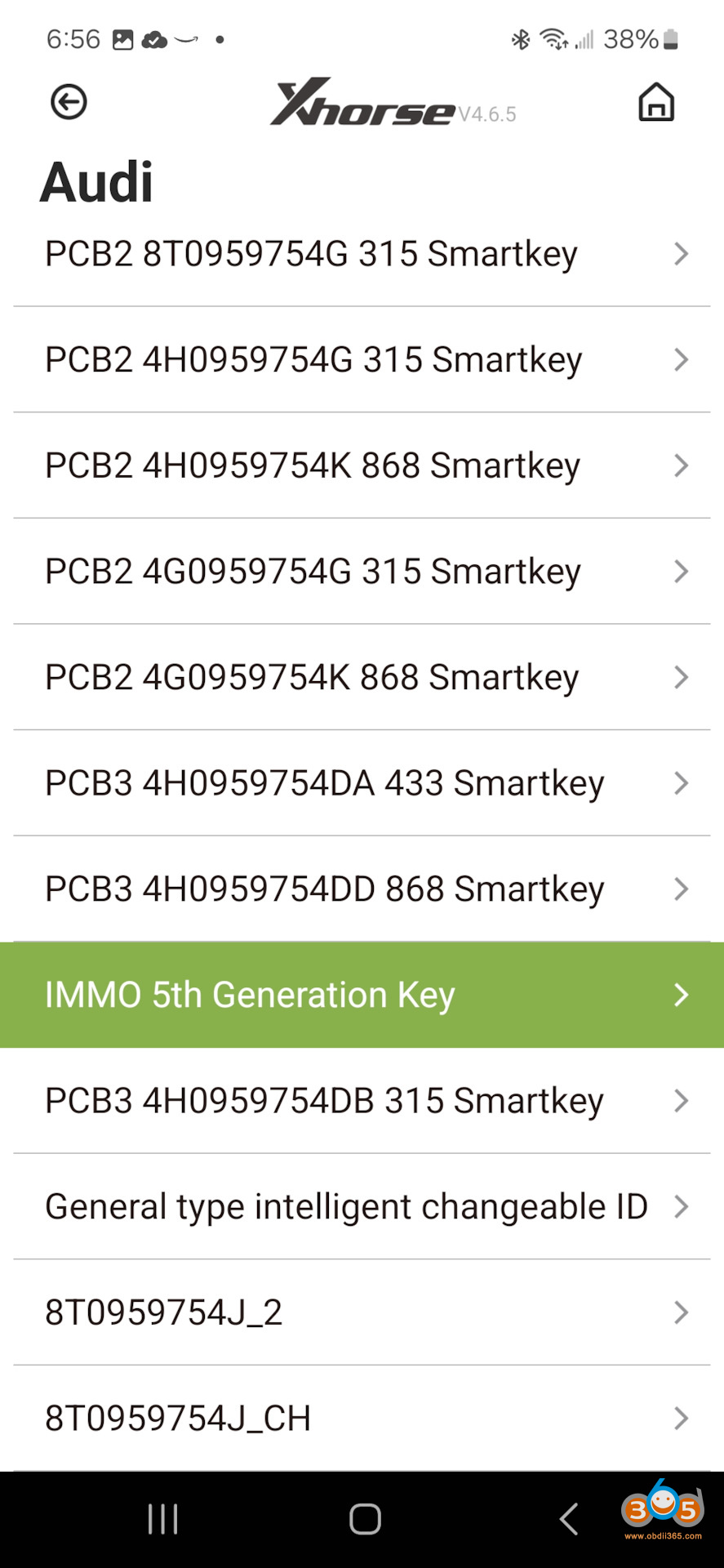
Task: Choose PCB2 4H0959754K 868 Smartkey
Action: pos(362,465)
